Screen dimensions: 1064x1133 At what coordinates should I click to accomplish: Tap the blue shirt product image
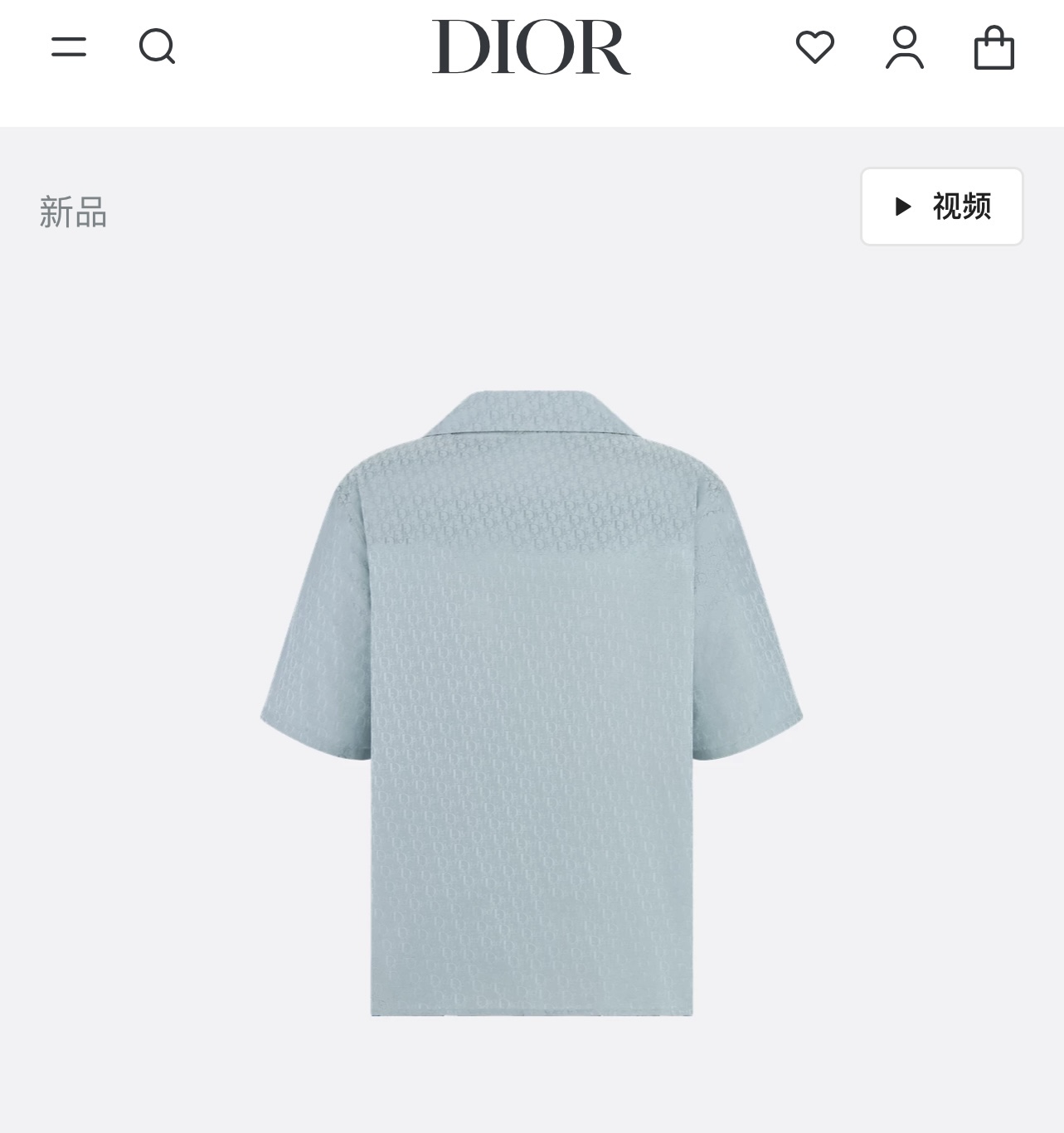coord(531,703)
